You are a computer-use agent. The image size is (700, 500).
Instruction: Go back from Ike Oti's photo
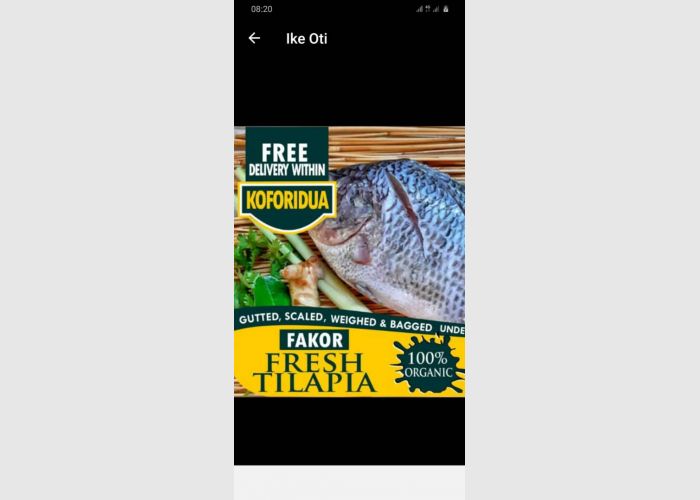(x=254, y=38)
